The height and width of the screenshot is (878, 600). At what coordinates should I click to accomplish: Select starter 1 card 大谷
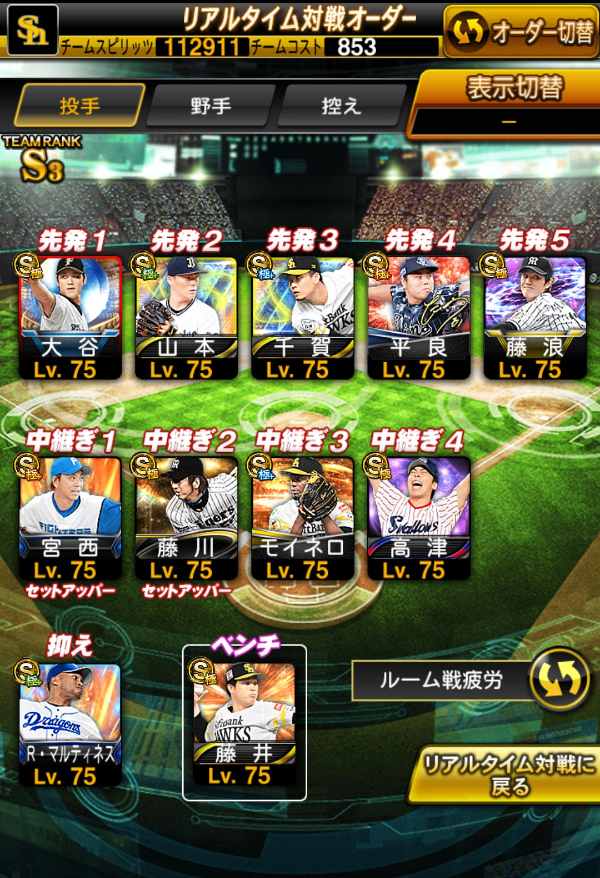[x=70, y=316]
